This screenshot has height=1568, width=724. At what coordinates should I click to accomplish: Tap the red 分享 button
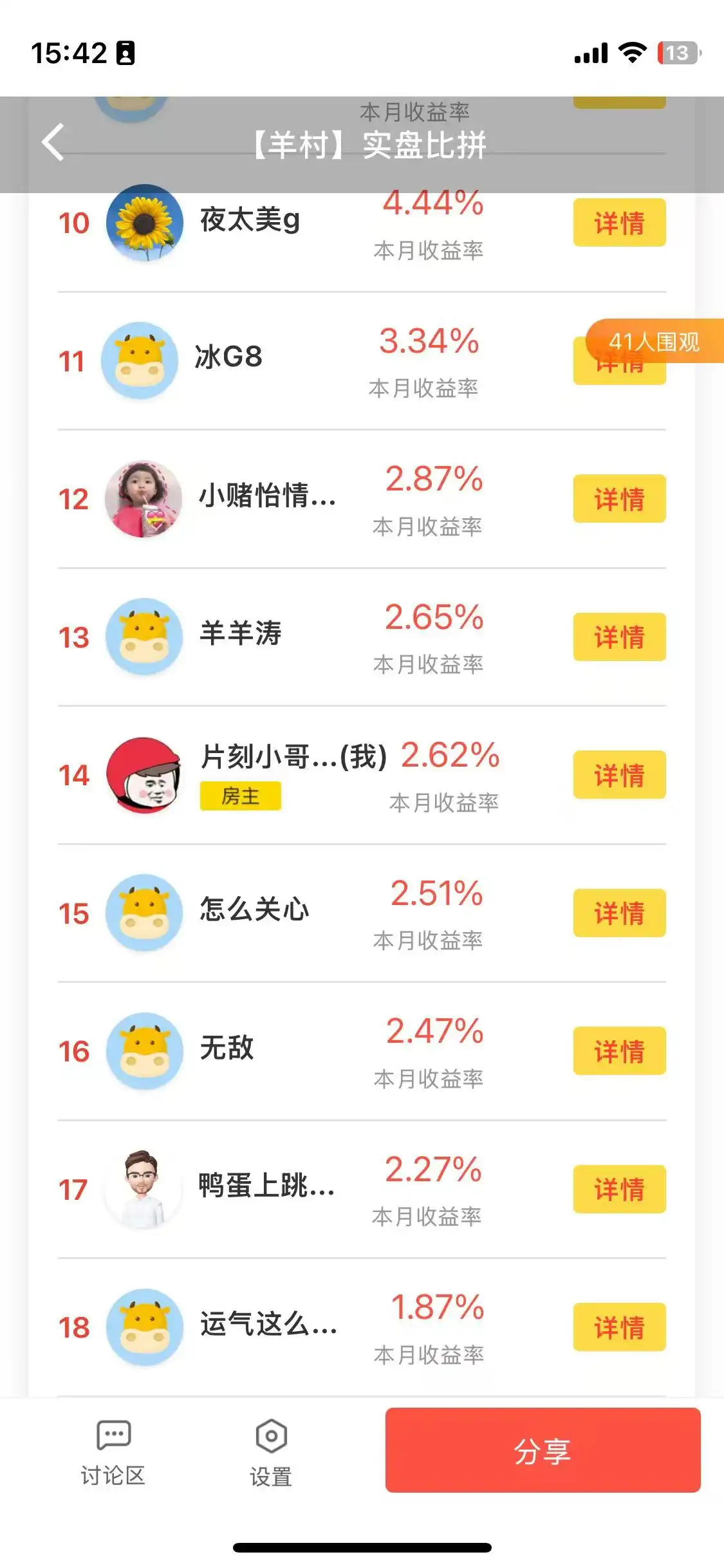(543, 1450)
